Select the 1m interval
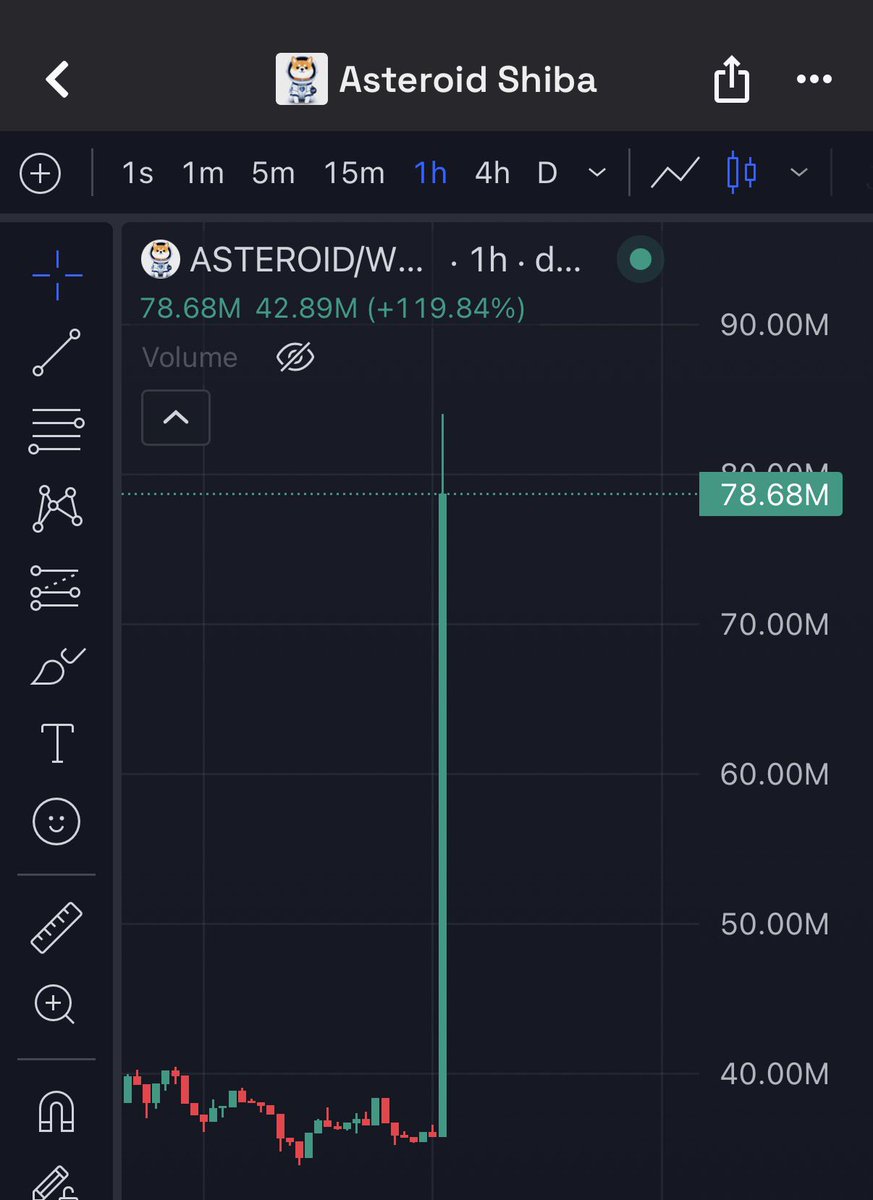Screen dimensions: 873x1200 (x=202, y=174)
